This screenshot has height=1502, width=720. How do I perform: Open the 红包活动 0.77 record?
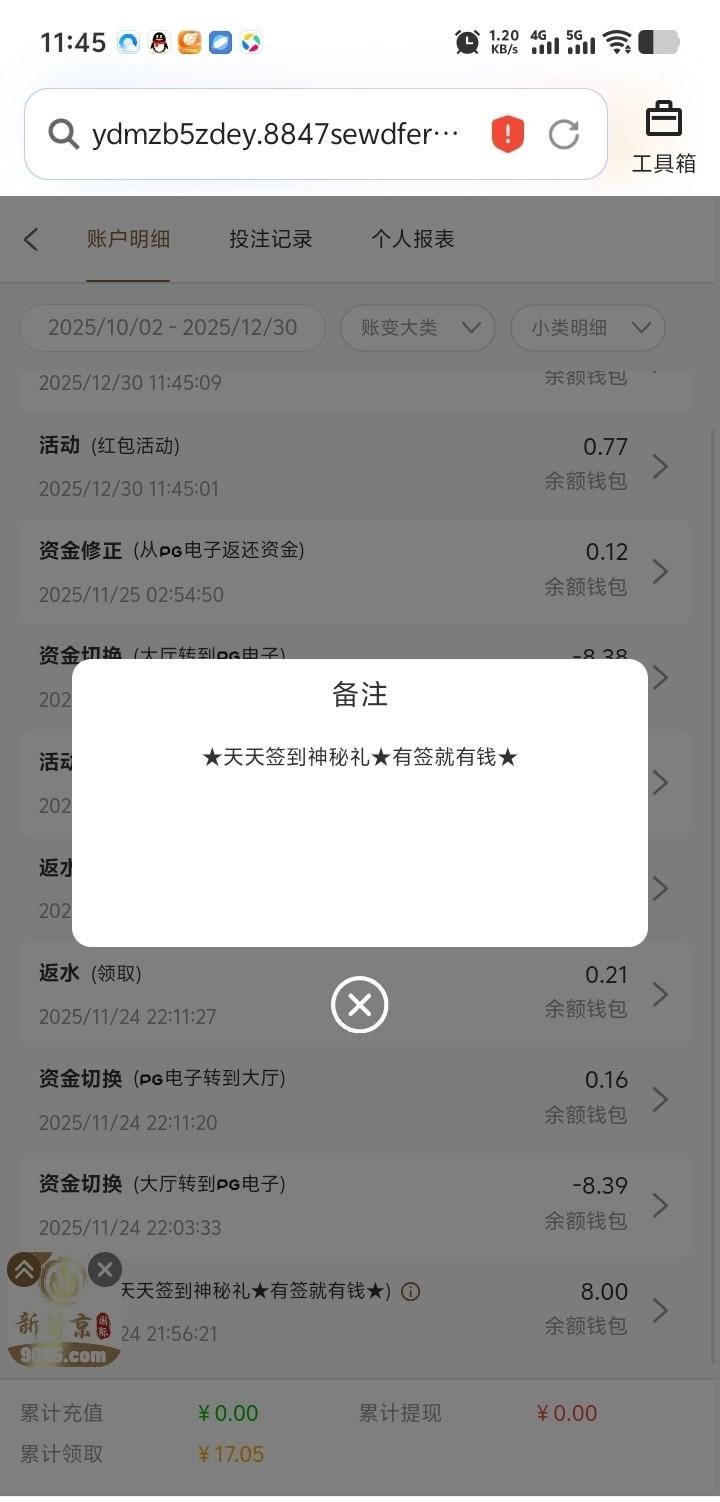pos(355,466)
